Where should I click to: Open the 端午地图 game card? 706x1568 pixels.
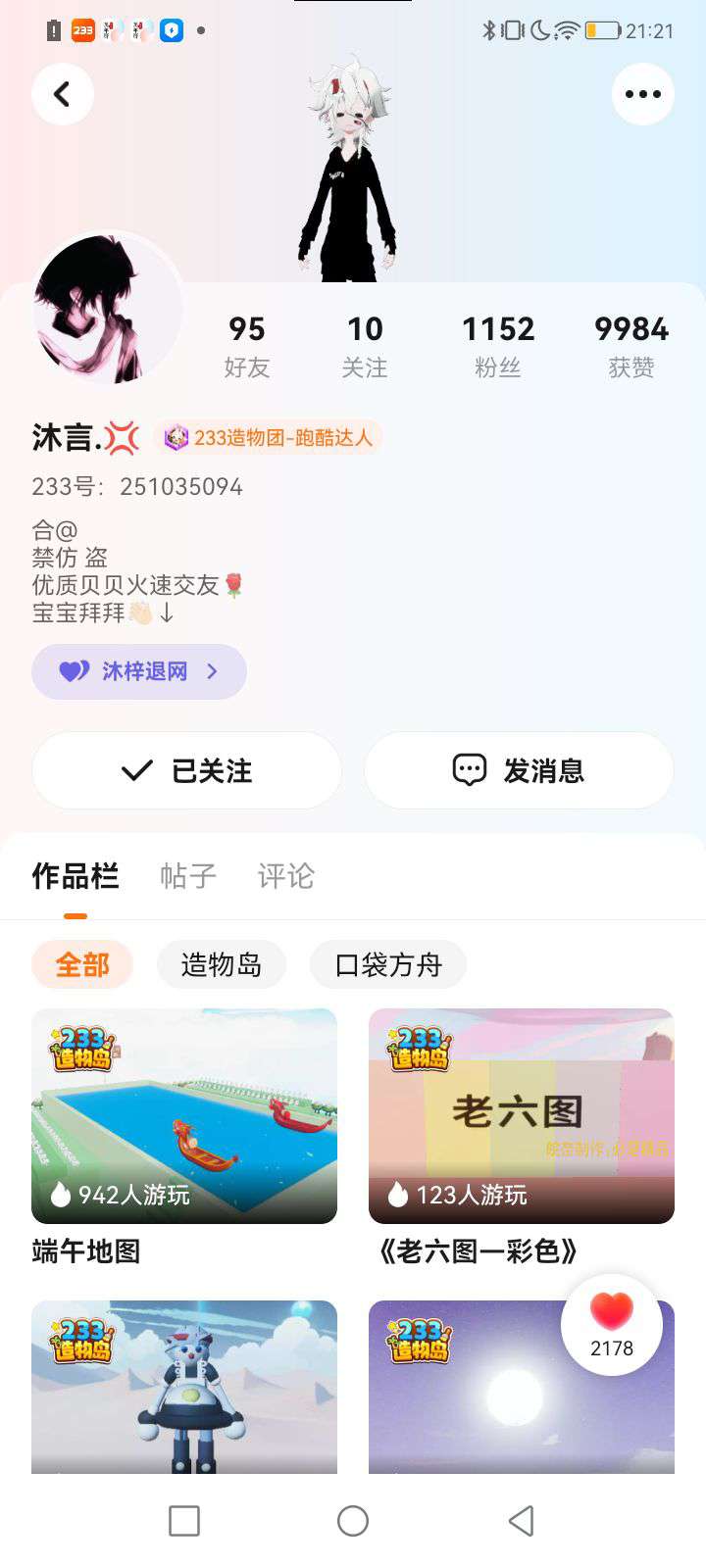(x=184, y=1137)
